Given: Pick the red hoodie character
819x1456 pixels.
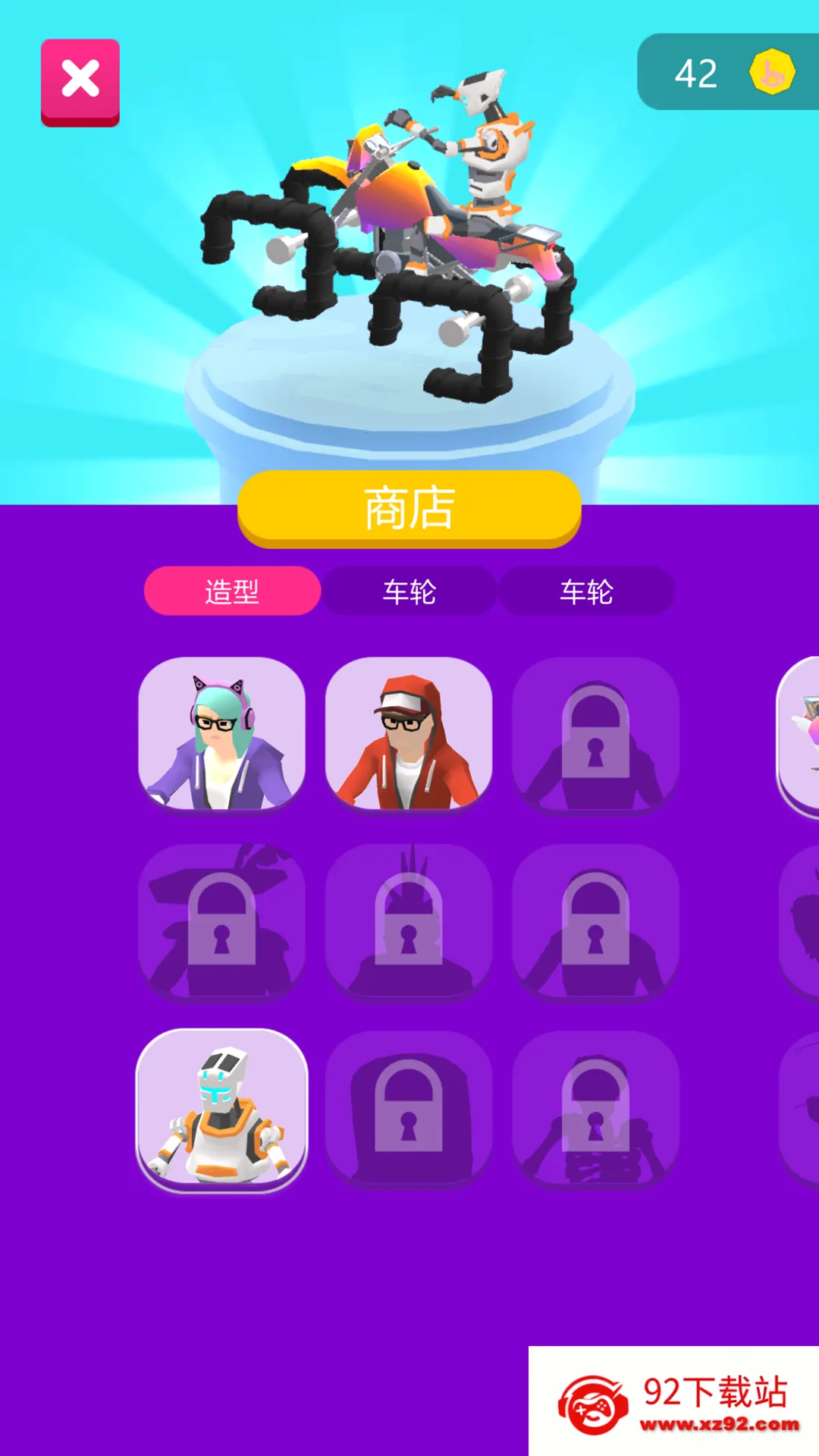Looking at the screenshot, I should tap(409, 736).
